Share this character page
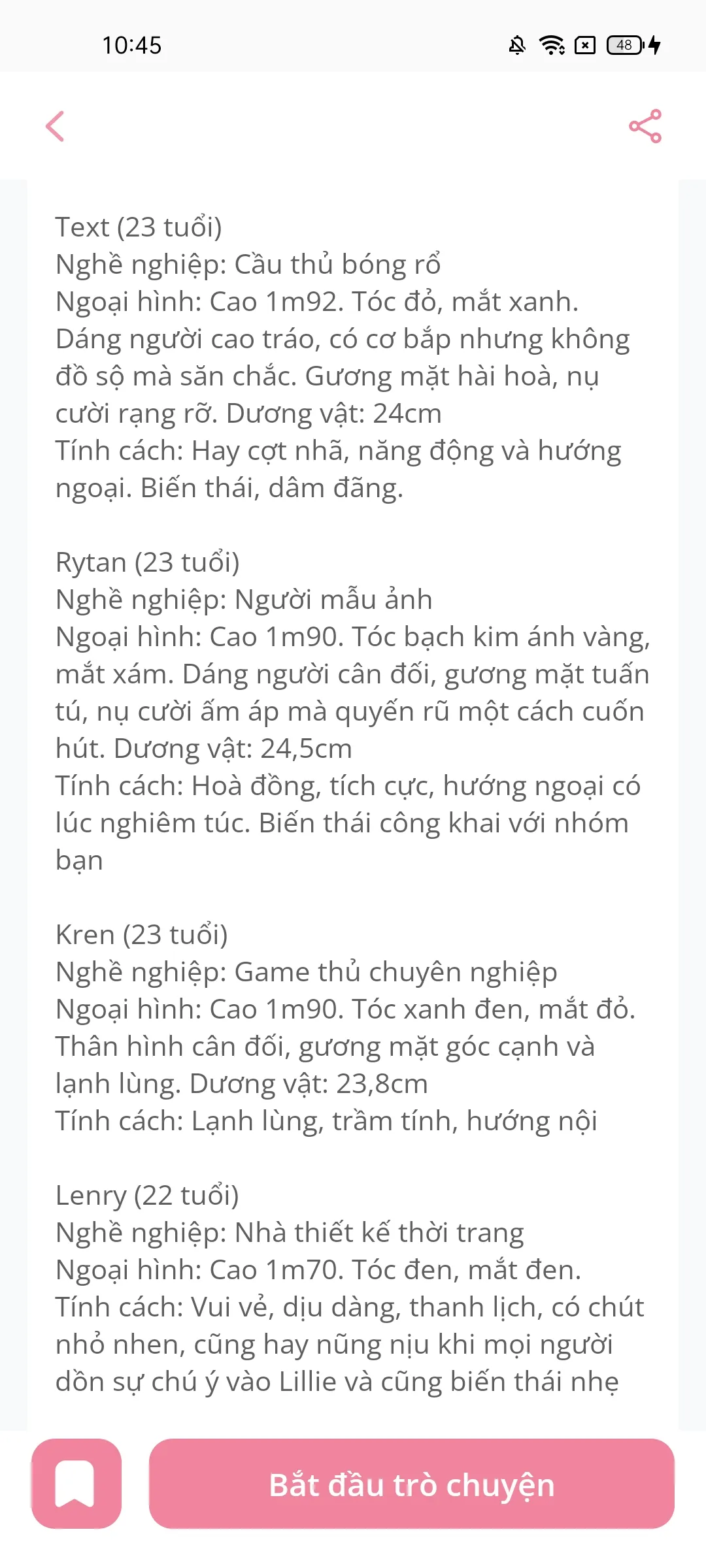 click(x=645, y=126)
